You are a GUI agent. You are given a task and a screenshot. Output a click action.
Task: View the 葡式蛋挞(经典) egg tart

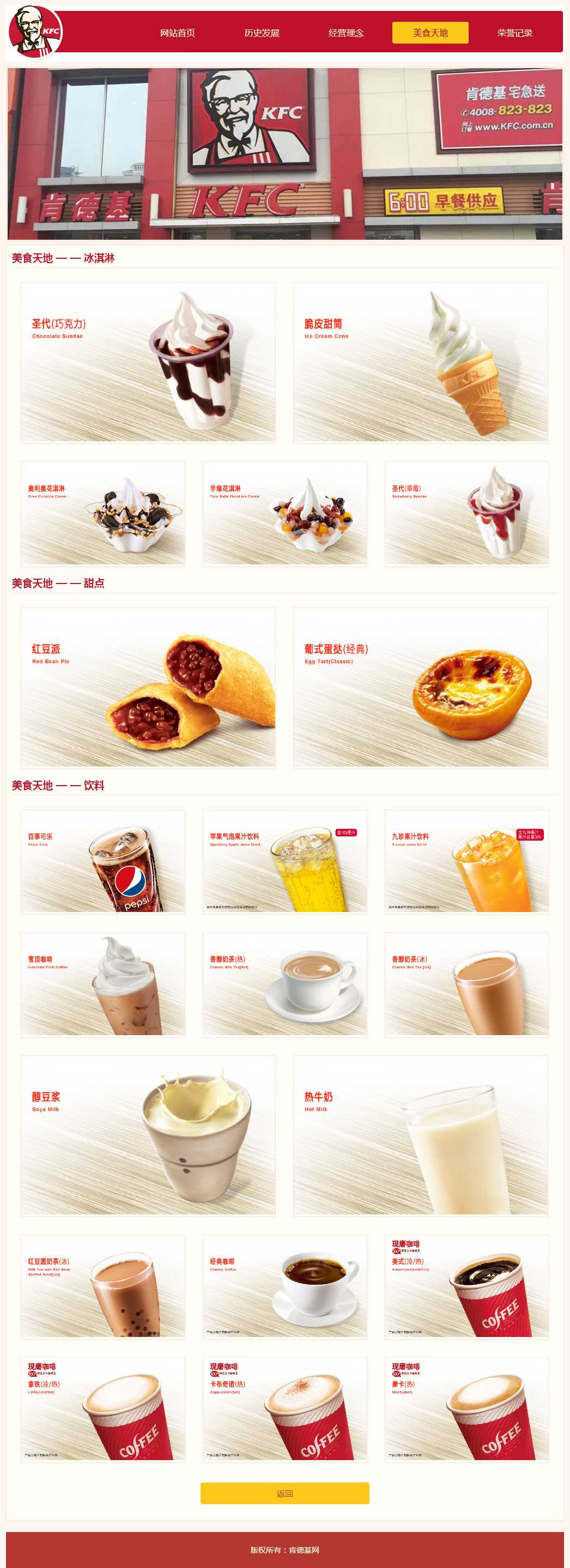point(420,687)
